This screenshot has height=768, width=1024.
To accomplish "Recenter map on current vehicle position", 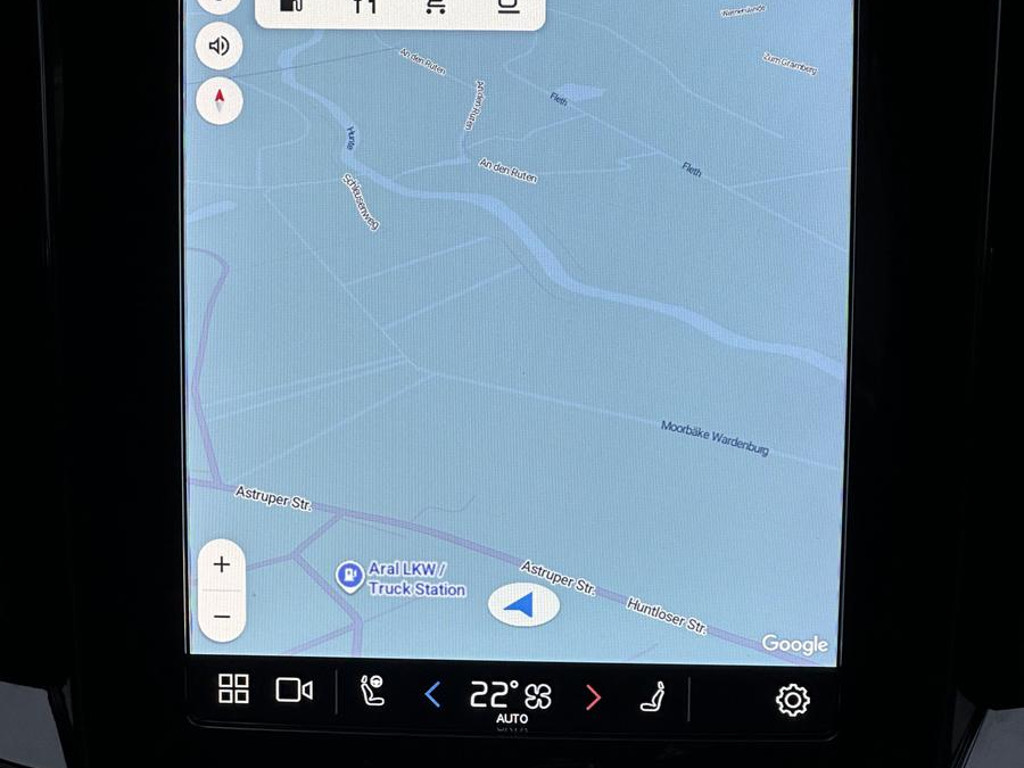I will click(x=522, y=605).
